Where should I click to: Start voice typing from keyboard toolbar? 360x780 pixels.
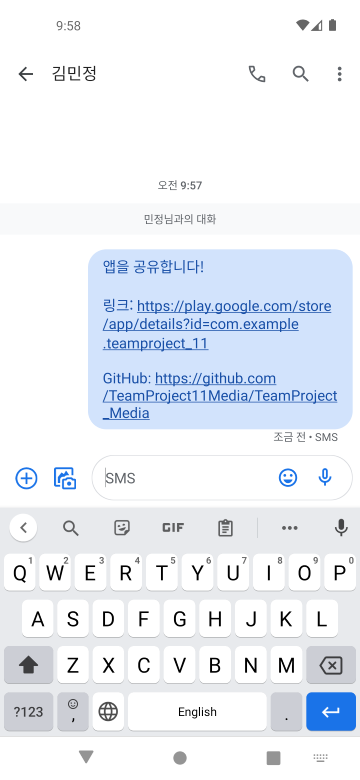click(341, 527)
